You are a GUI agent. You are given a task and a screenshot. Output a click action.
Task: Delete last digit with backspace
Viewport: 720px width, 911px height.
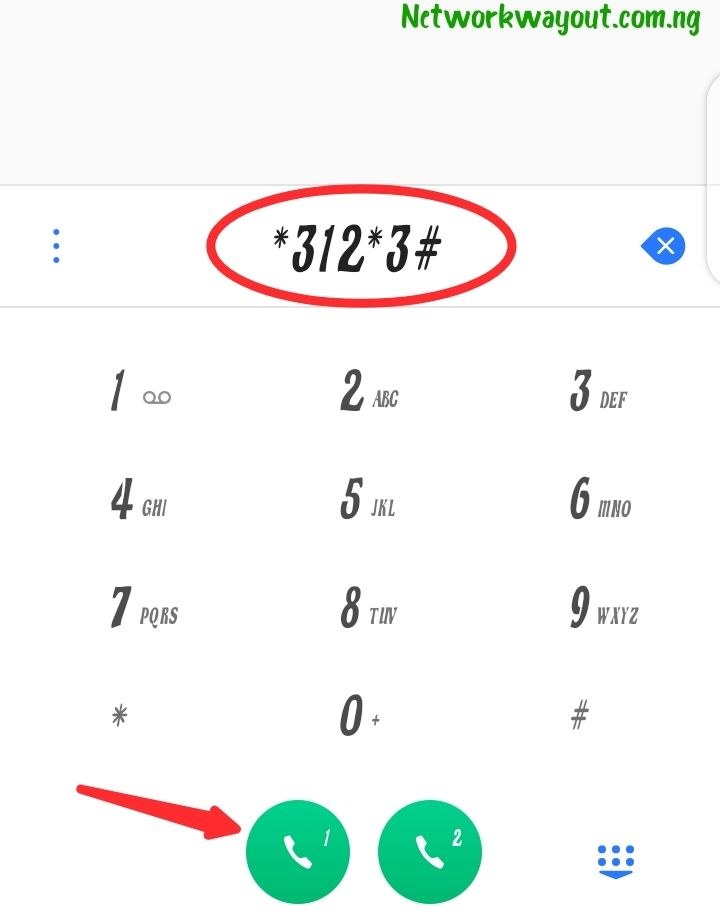pos(663,245)
